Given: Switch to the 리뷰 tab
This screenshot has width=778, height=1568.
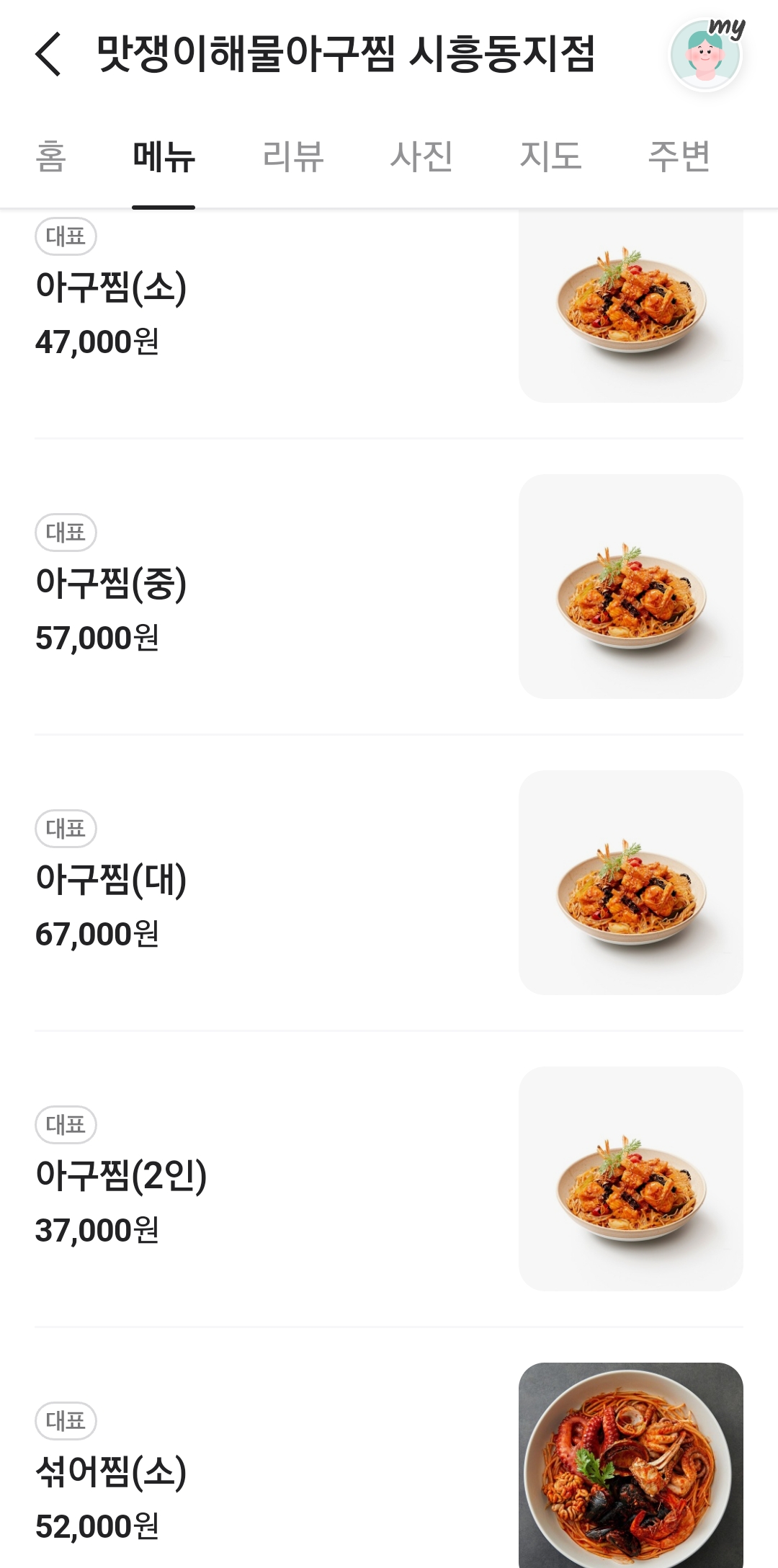Looking at the screenshot, I should pyautogui.click(x=292, y=156).
